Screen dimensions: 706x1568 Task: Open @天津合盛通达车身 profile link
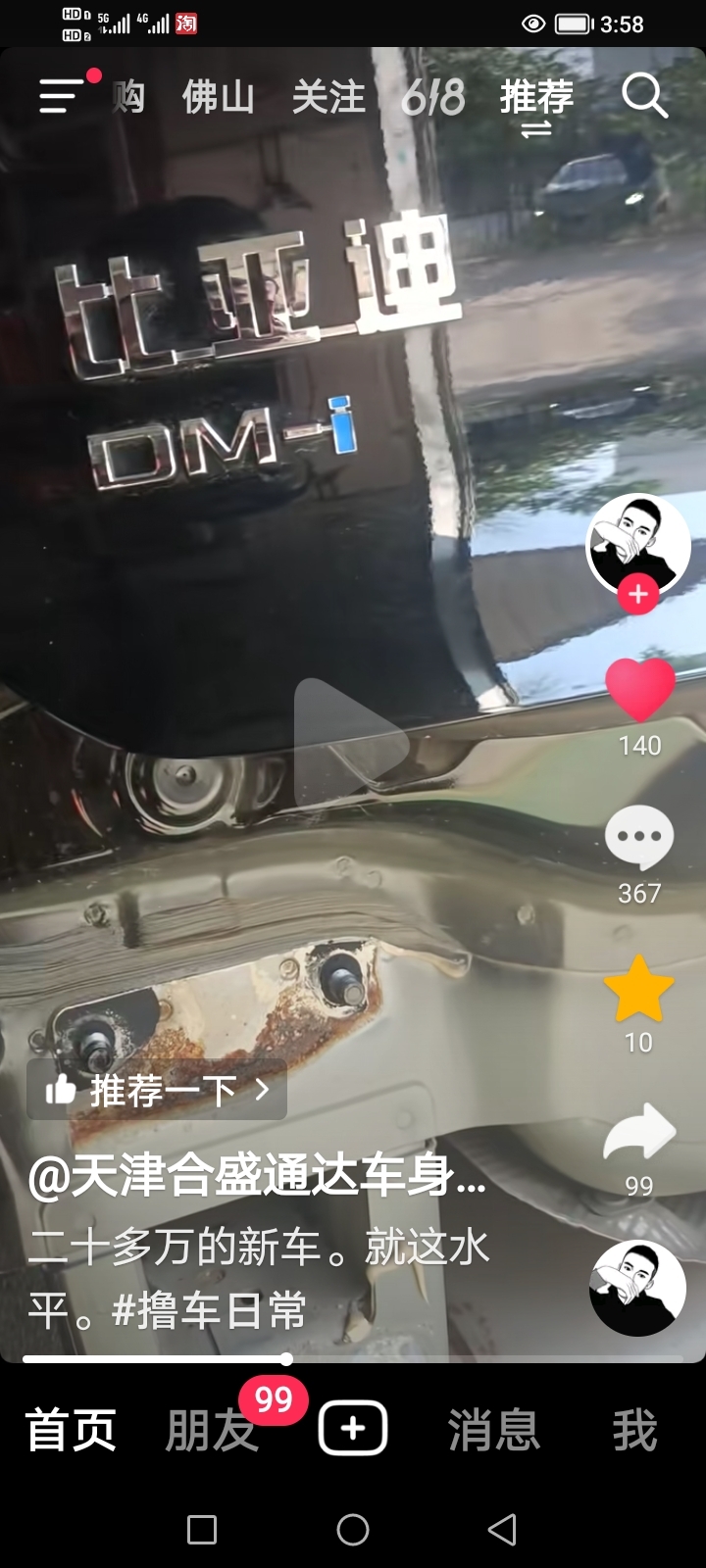257,1177
